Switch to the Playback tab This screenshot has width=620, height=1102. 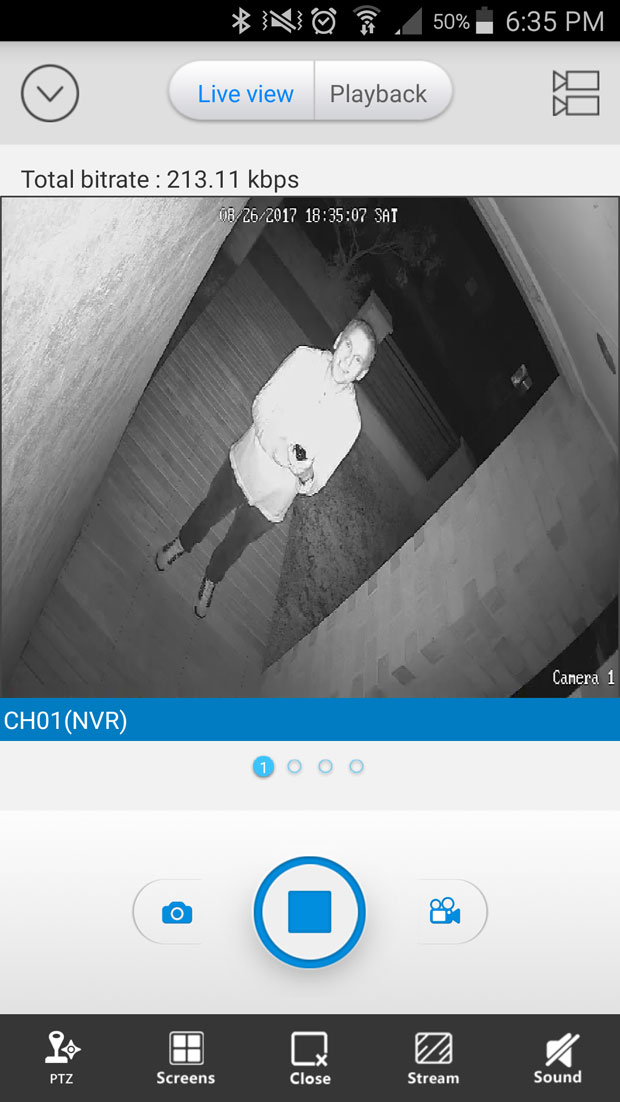tap(379, 94)
